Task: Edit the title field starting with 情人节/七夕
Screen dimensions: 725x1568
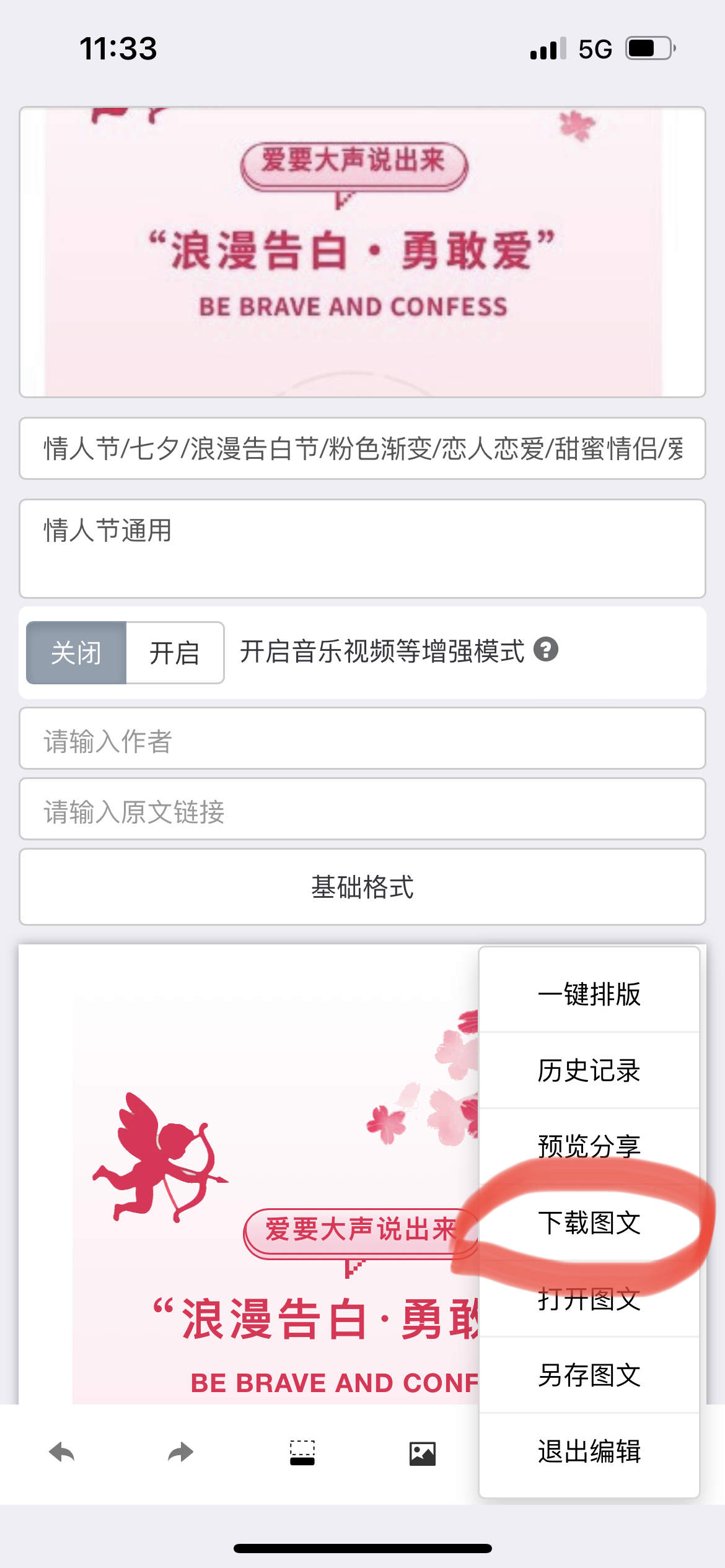Action: [x=362, y=448]
